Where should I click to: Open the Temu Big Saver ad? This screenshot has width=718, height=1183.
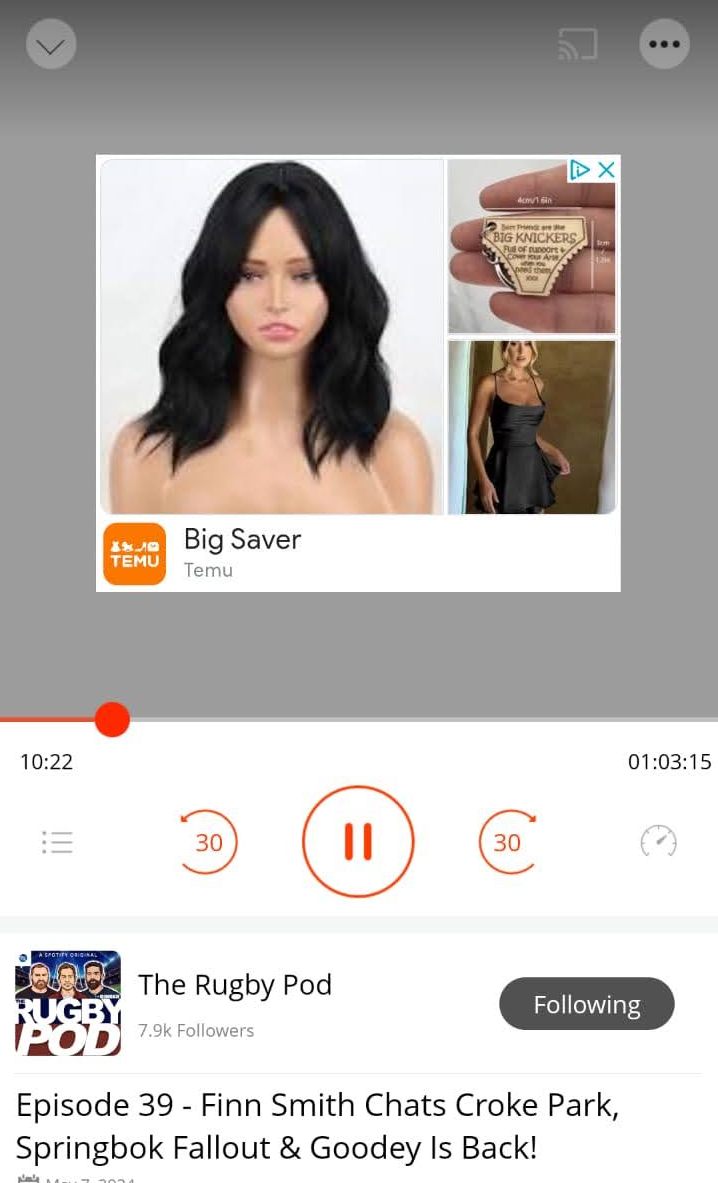pyautogui.click(x=242, y=552)
